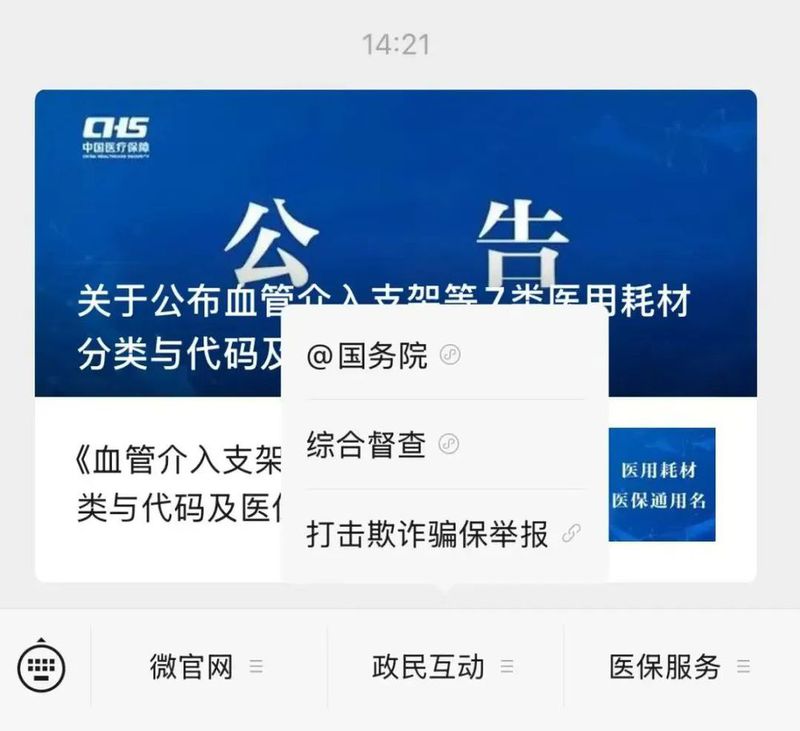The height and width of the screenshot is (731, 800).
Task: Open 综合督查 mini program
Action: (x=383, y=445)
